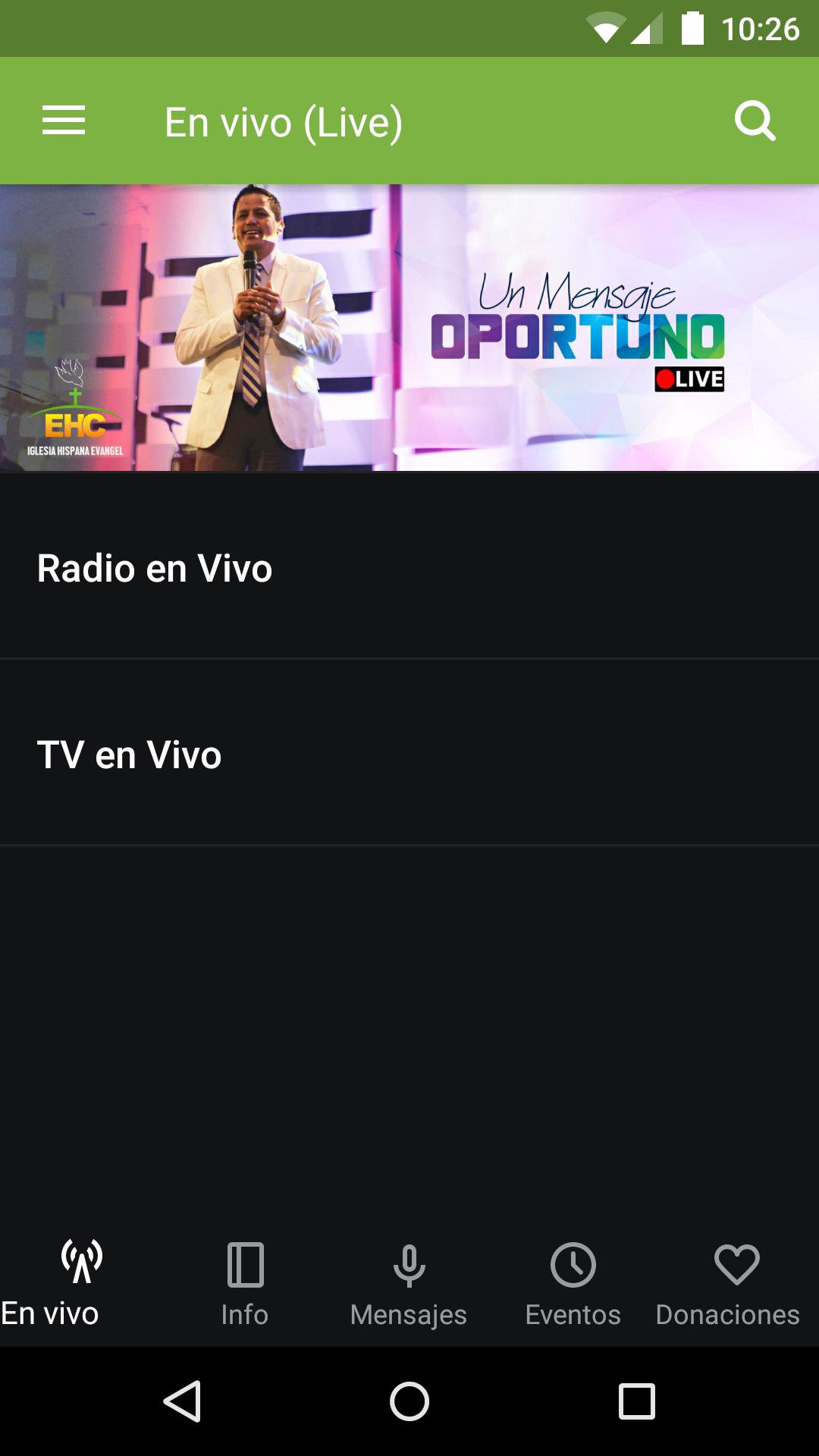This screenshot has height=1456, width=819.
Task: Tap the system back button
Action: pos(182,1401)
